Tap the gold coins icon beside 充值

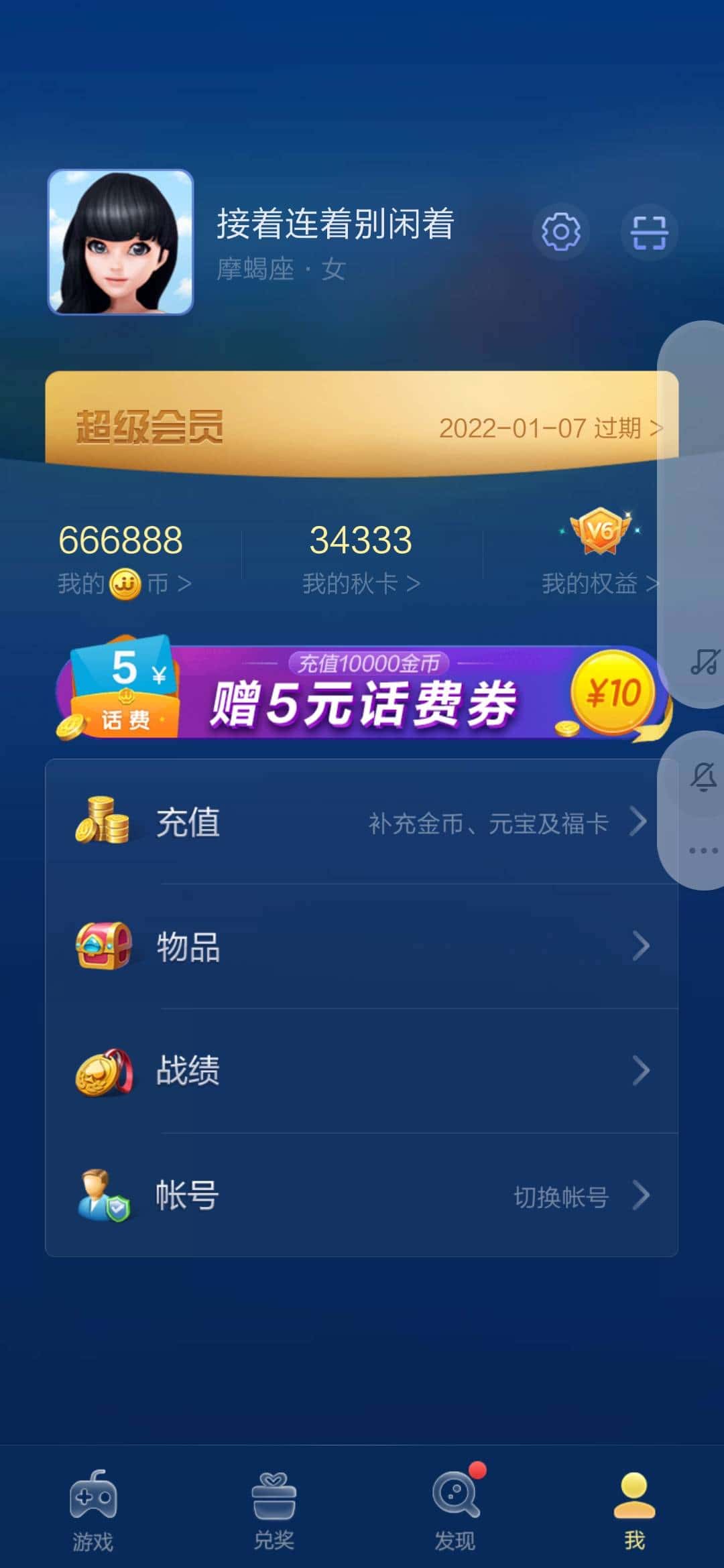[x=104, y=823]
